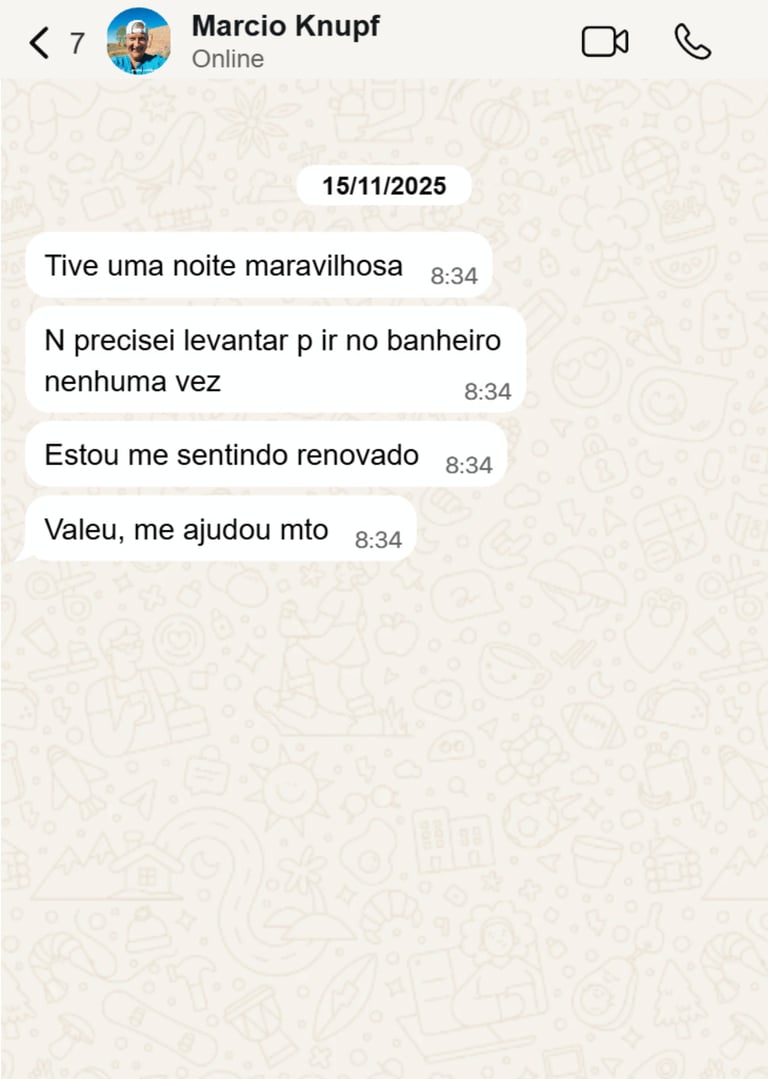Tap the message 'Tive uma noite maravilhosa'
Viewport: 768px width, 1079px height.
point(255,266)
